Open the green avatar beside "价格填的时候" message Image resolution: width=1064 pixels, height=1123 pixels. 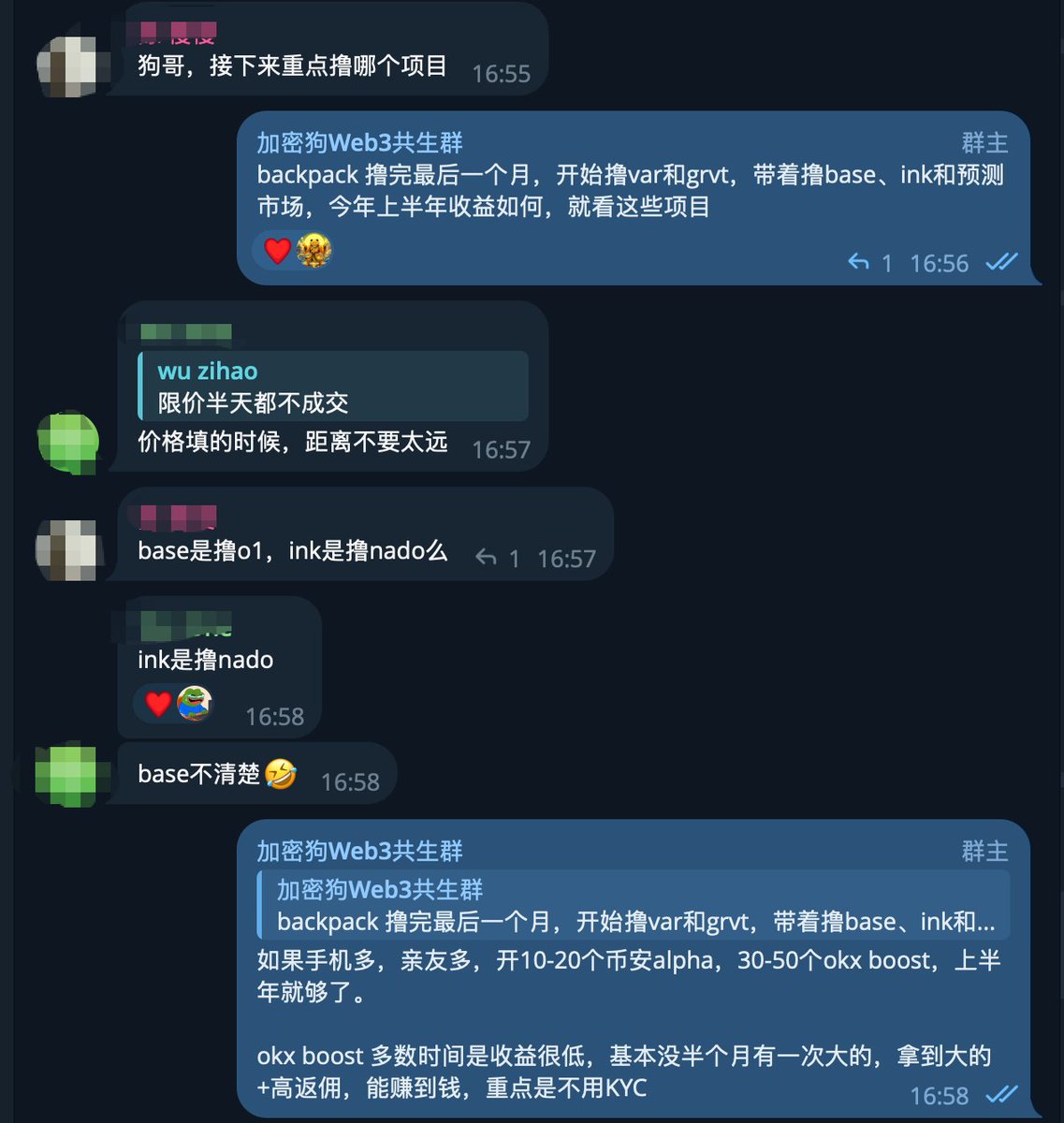pyautogui.click(x=67, y=441)
